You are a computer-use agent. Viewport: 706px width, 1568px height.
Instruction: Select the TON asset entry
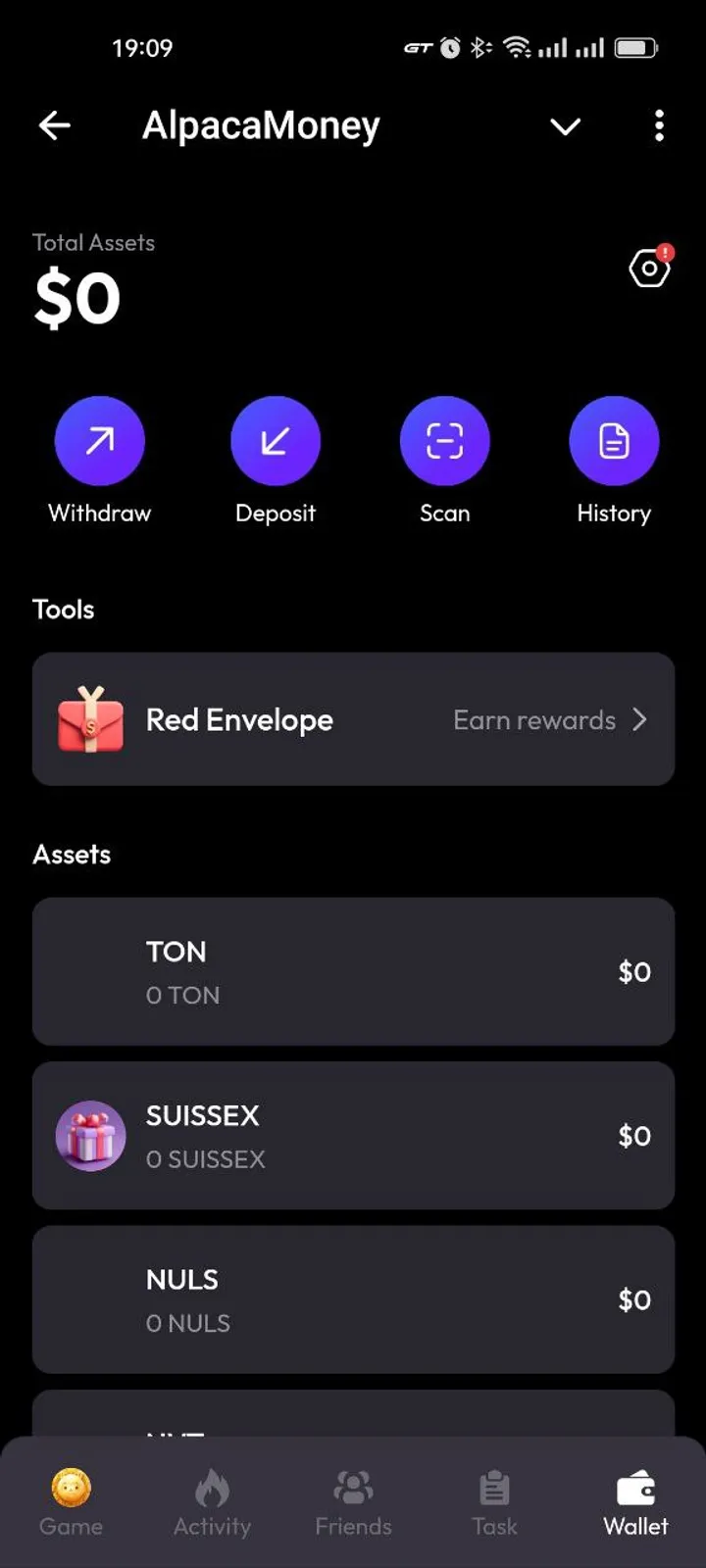pyautogui.click(x=353, y=971)
